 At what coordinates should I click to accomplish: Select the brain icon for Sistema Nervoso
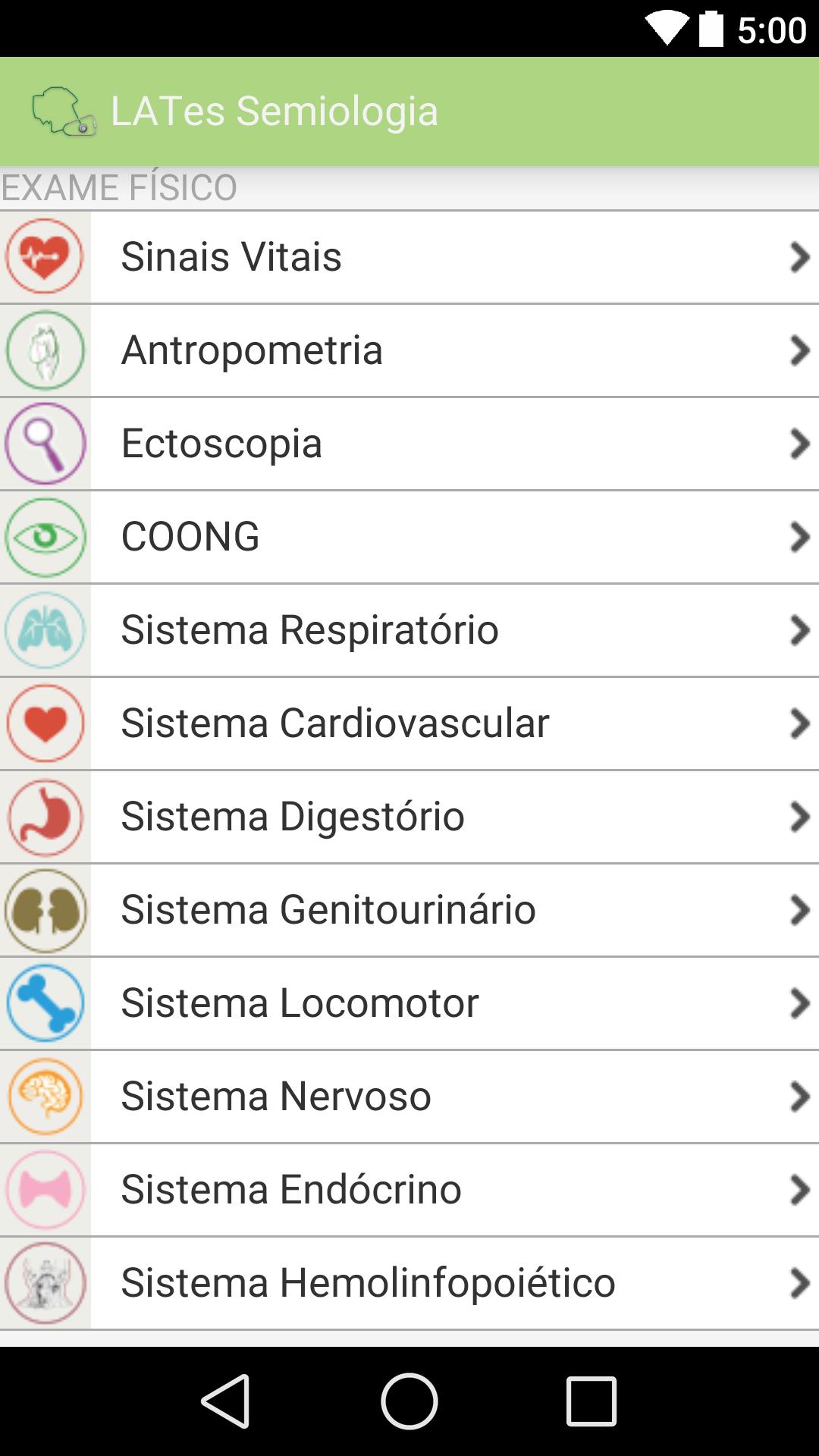click(x=45, y=1096)
